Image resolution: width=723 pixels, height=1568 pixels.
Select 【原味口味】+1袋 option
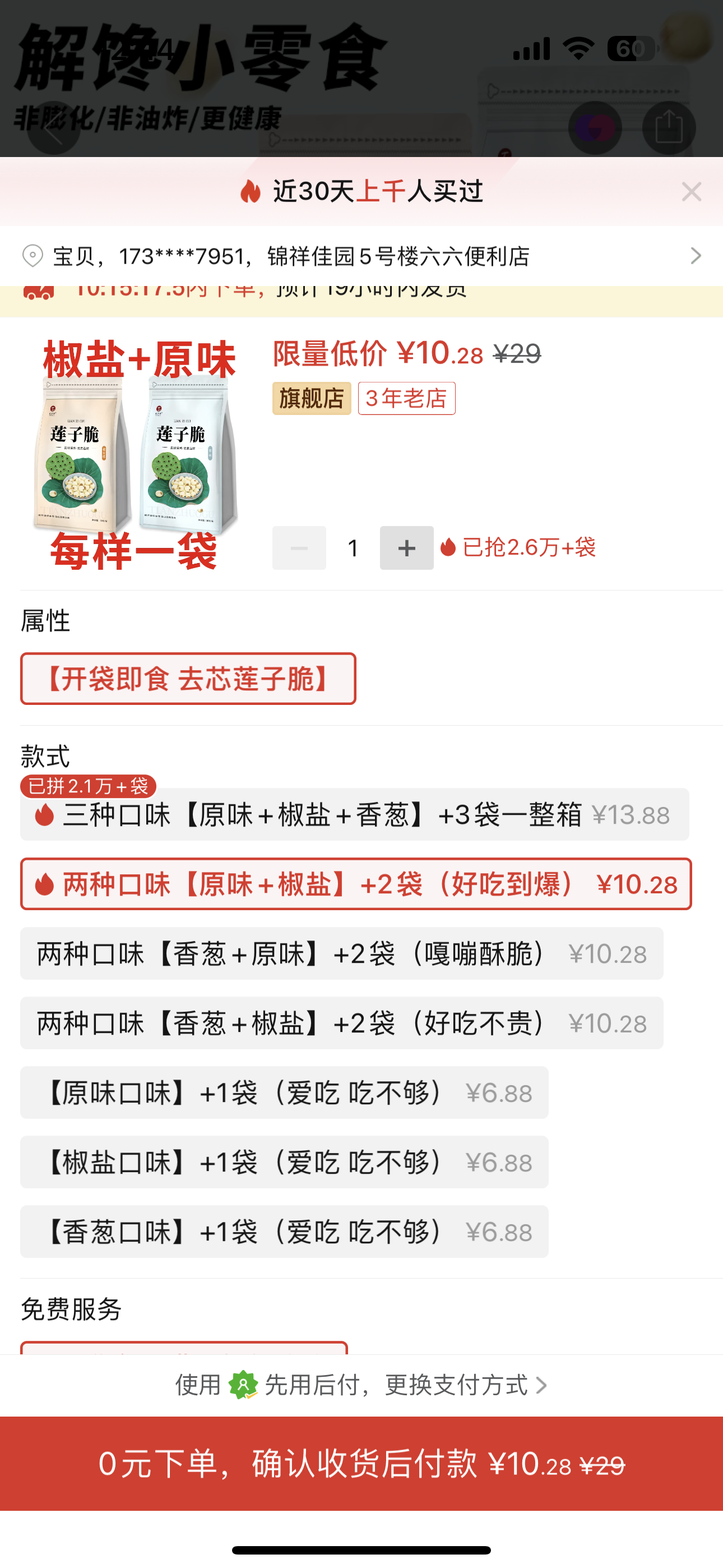pos(284,1092)
